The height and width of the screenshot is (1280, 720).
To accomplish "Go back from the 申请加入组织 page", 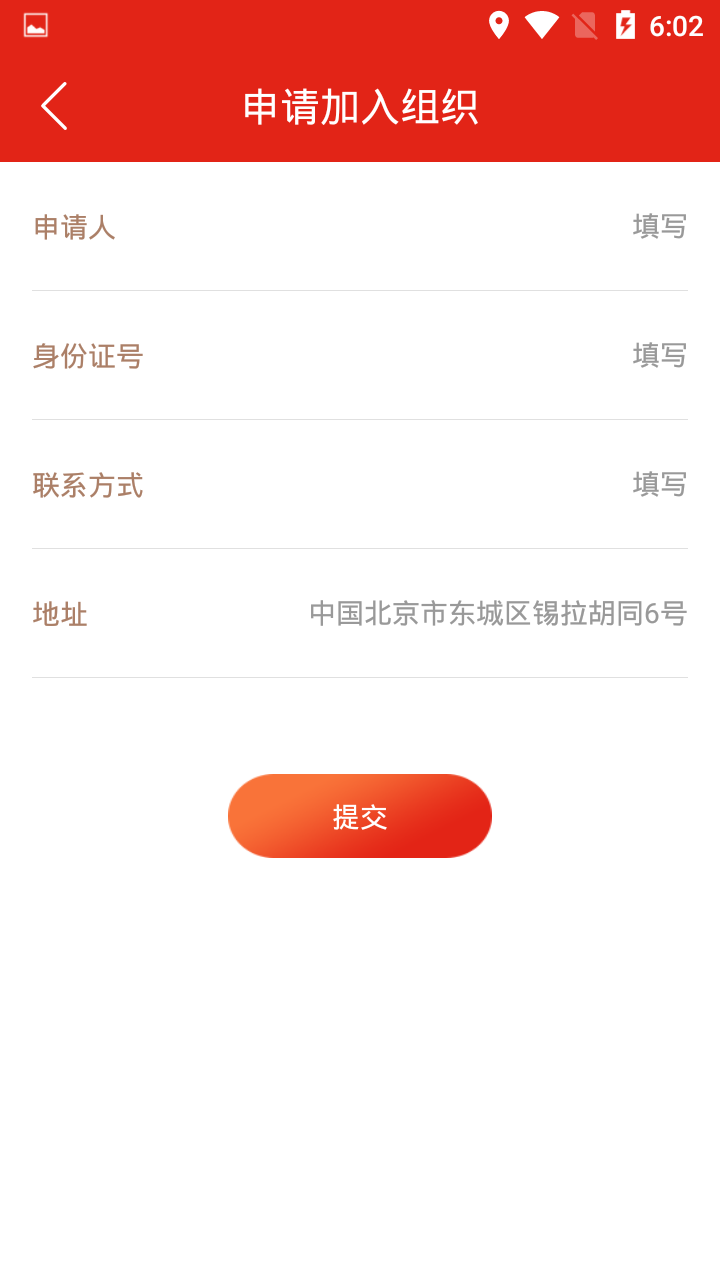I will tap(54, 106).
